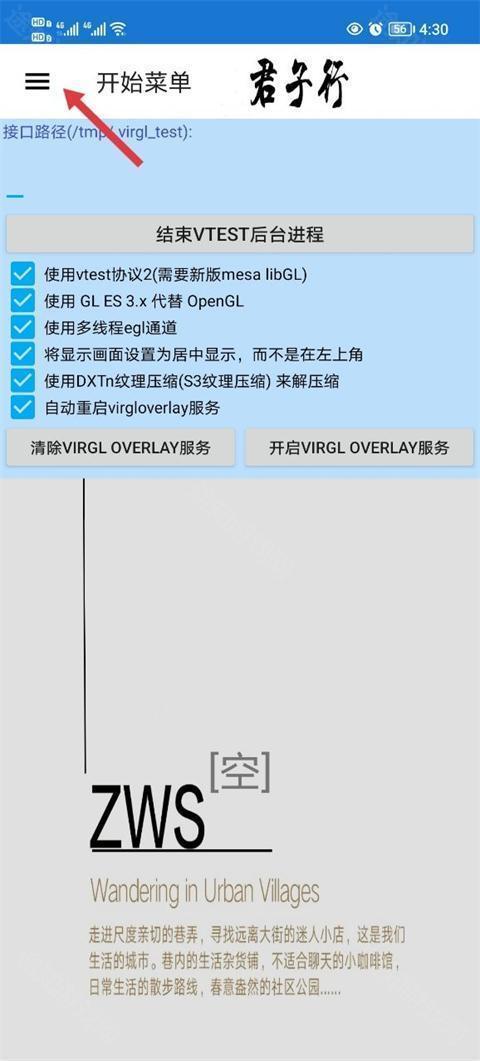Uncheck 使用DXTn纹理压缩 option
Screen dimensions: 480x1061
click(x=22, y=381)
